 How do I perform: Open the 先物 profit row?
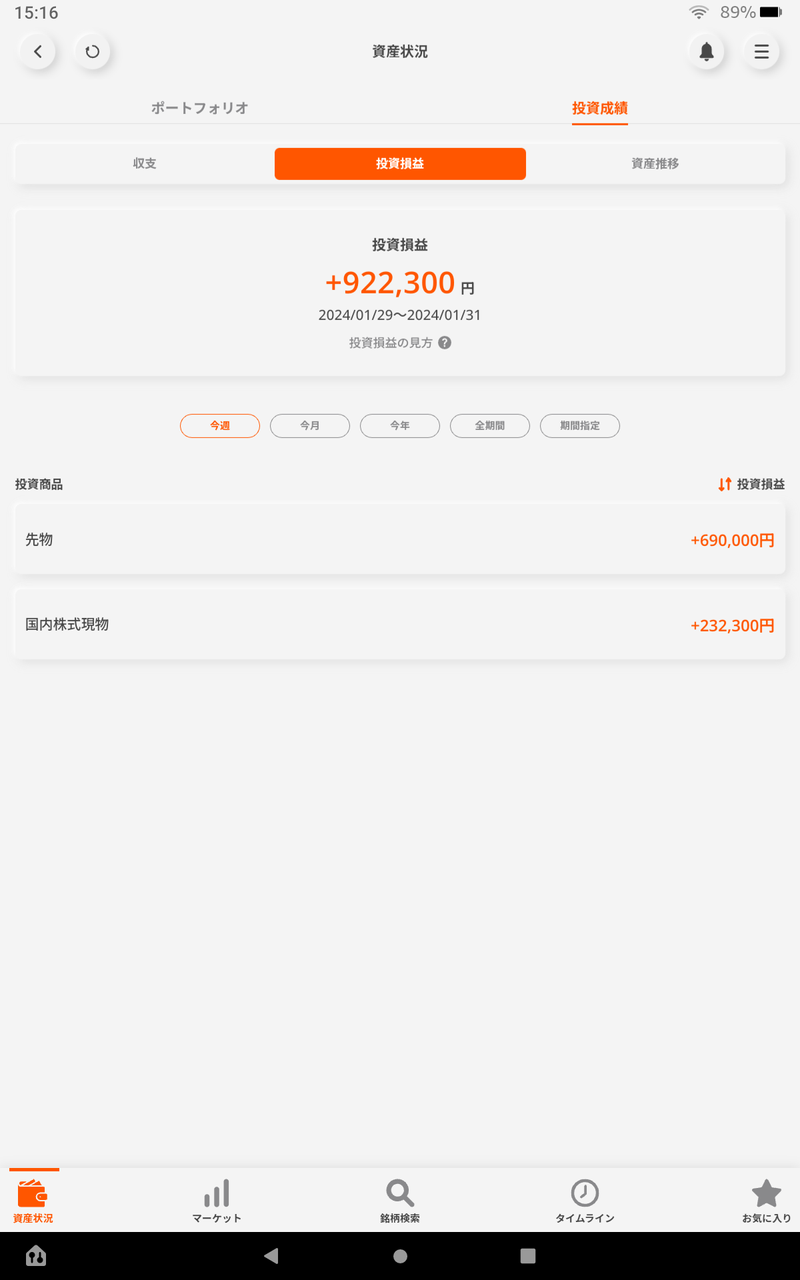coord(400,540)
